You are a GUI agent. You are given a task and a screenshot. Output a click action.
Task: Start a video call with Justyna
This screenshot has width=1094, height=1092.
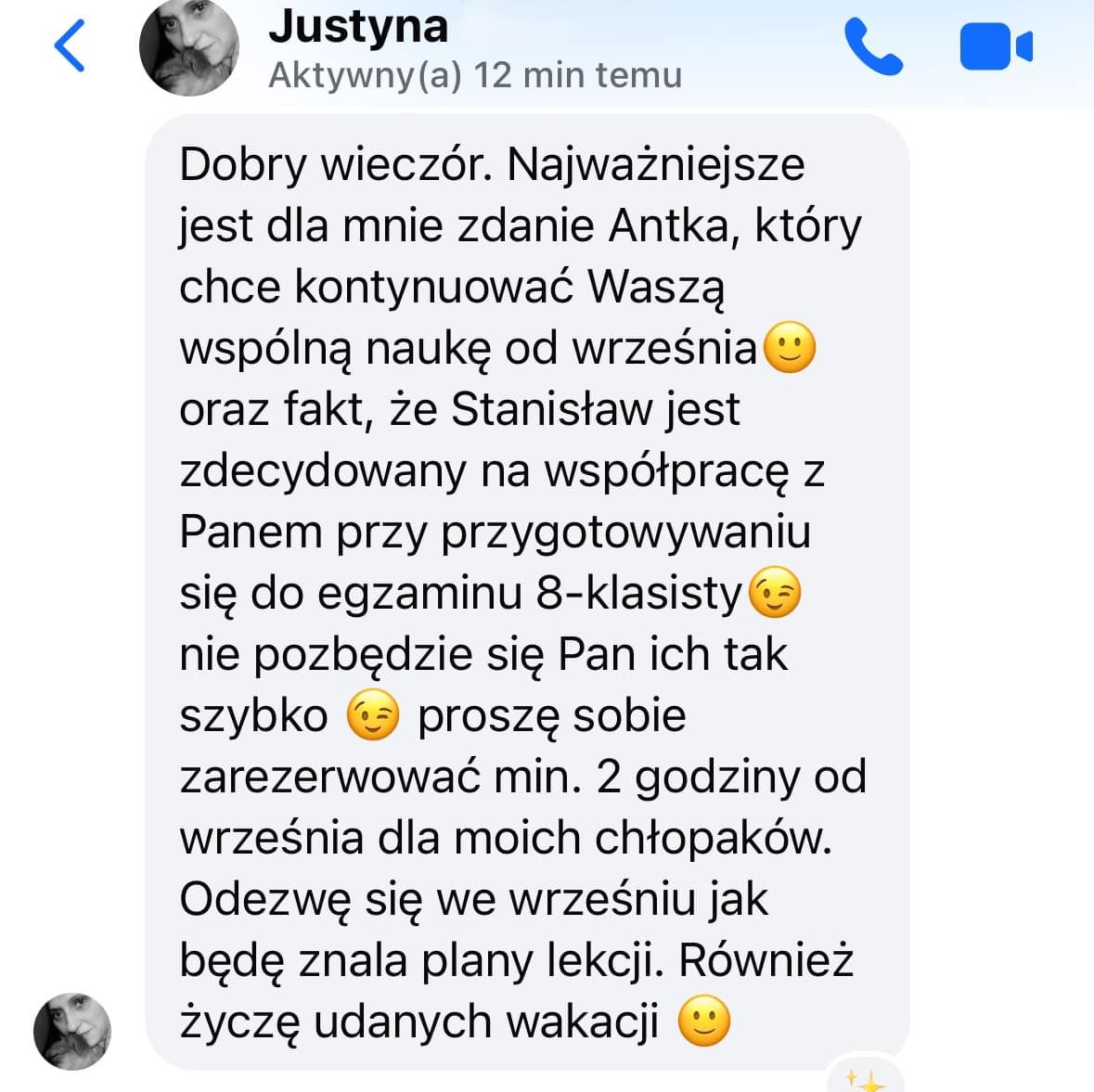click(x=995, y=47)
